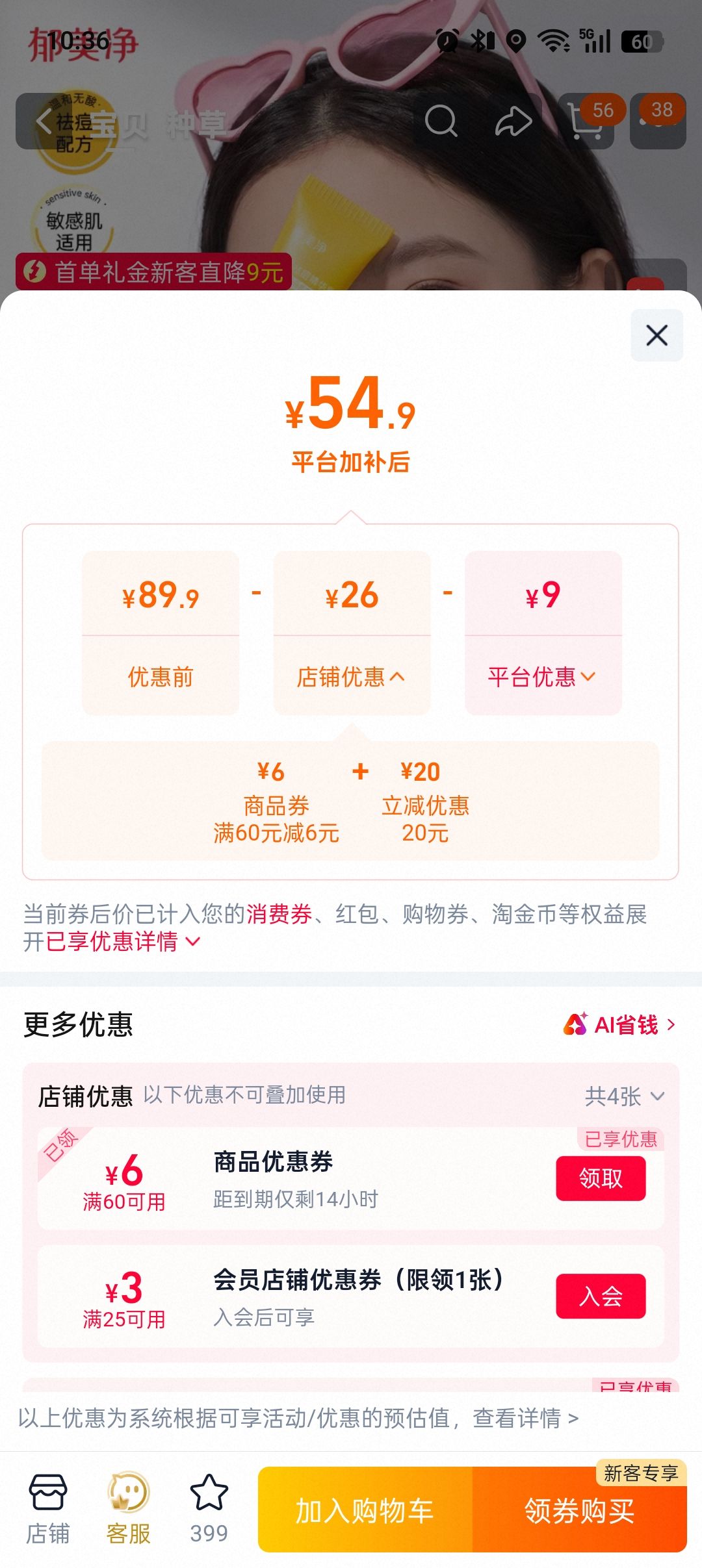
Task: Open the 查看详情 link
Action: pos(525,1418)
